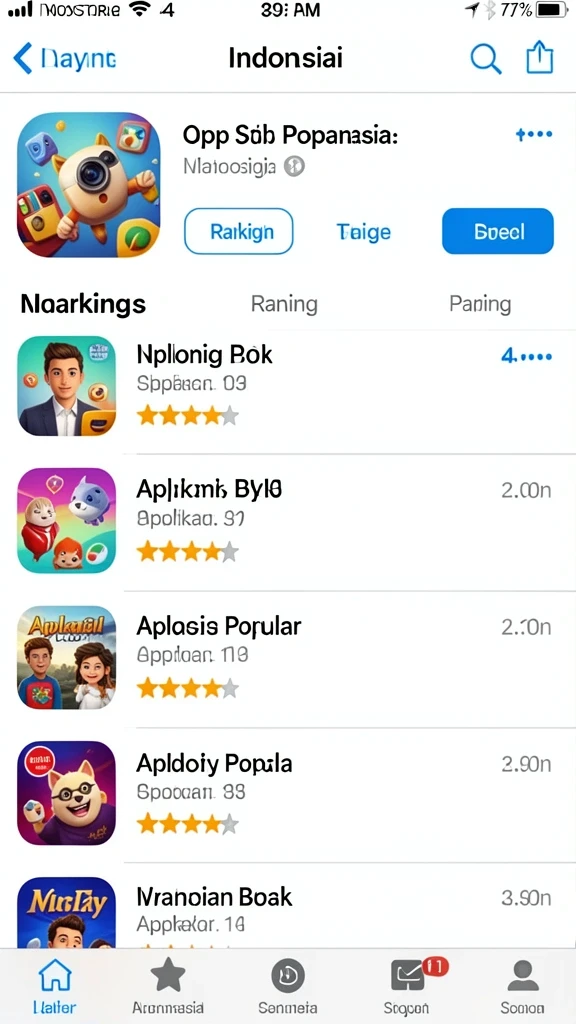Open the search magnifier icon
This screenshot has height=1024, width=576.
point(485,59)
